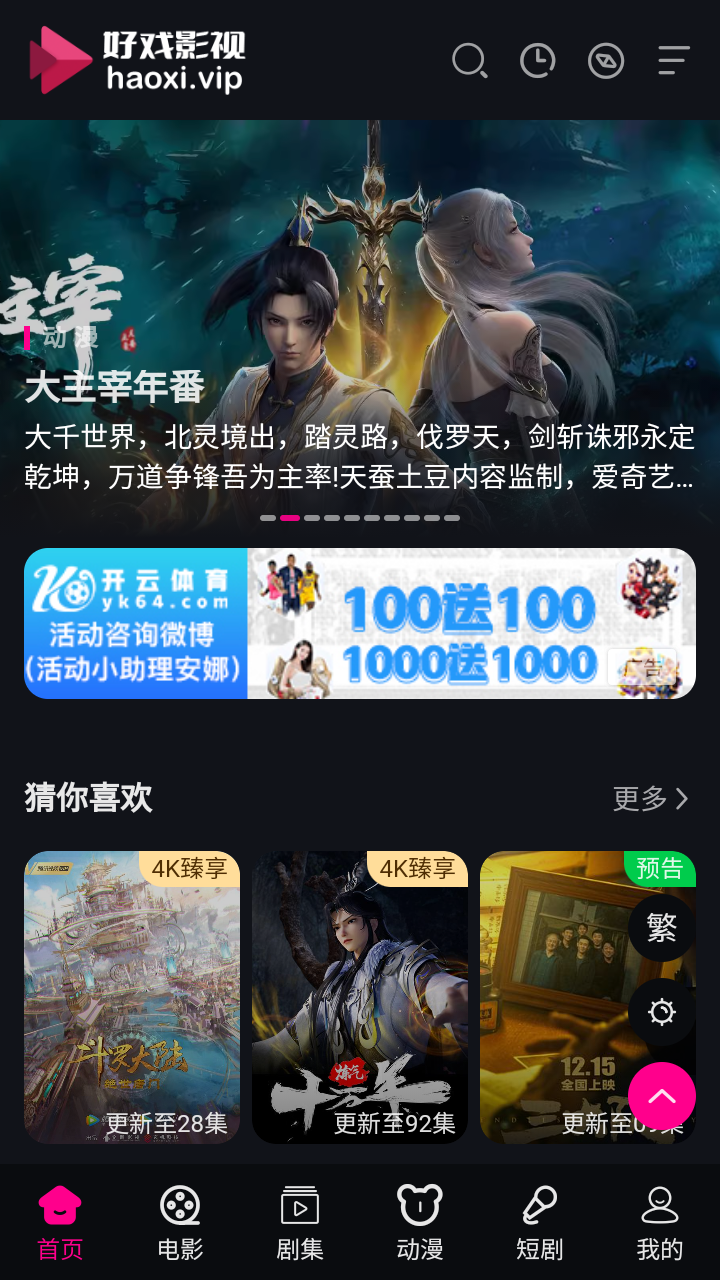Image resolution: width=720 pixels, height=1280 pixels.
Task: Tap the pink back-to-top arrow button
Action: click(662, 1096)
